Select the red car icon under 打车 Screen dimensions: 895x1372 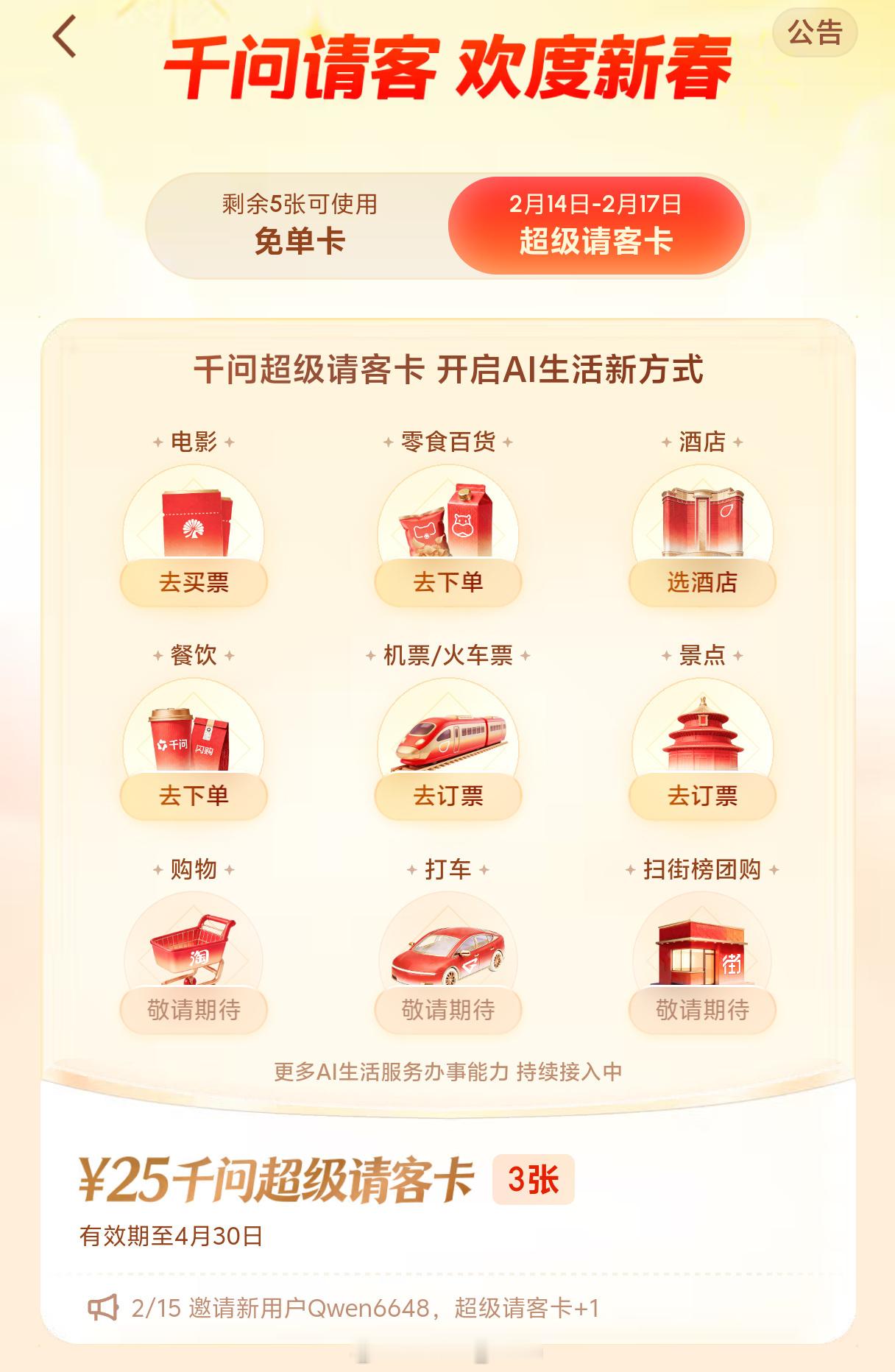coord(447,950)
